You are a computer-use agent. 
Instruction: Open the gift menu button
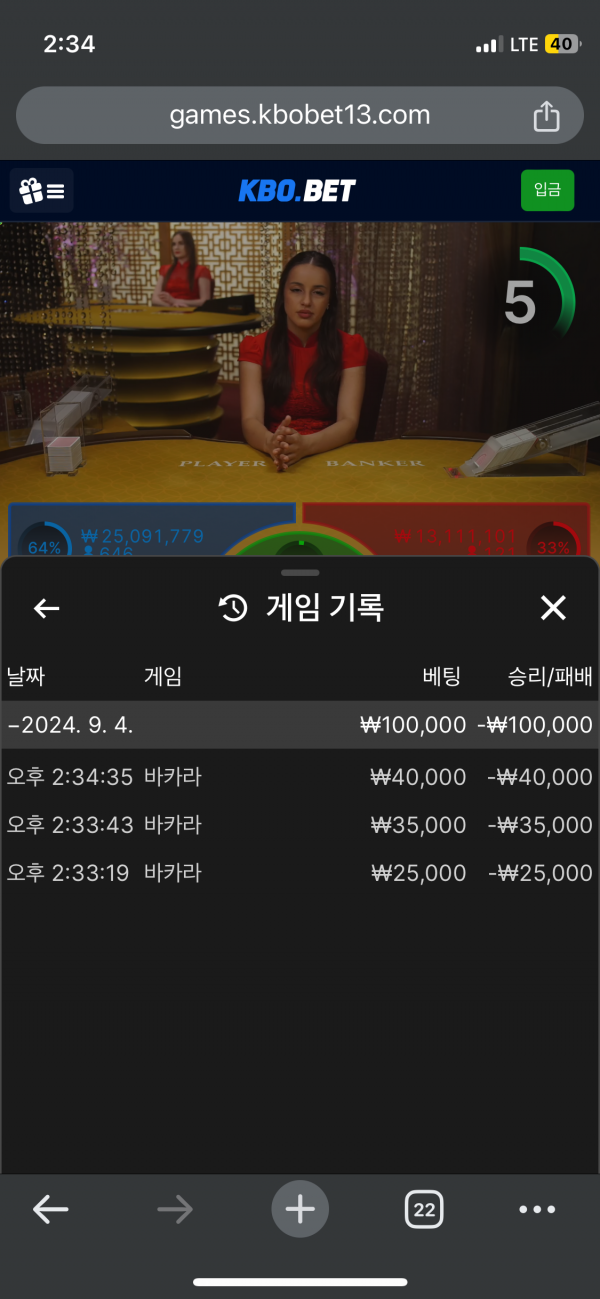tap(42, 190)
